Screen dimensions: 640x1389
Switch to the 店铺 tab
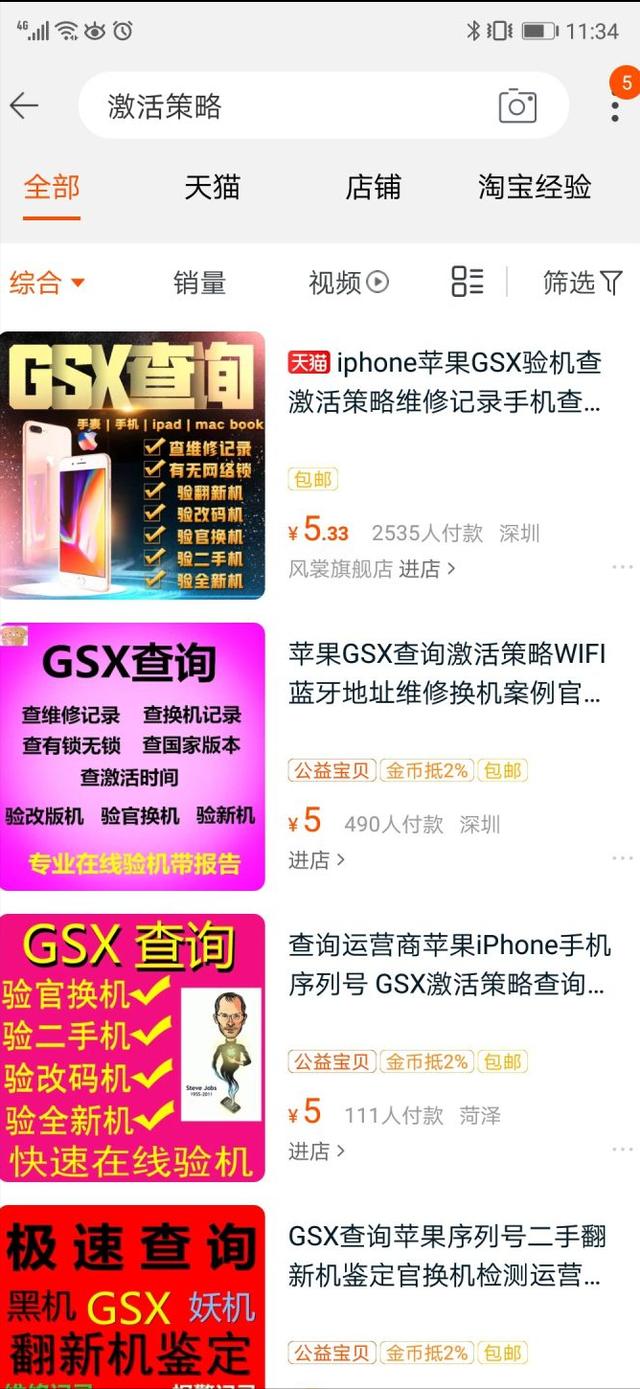(x=373, y=187)
